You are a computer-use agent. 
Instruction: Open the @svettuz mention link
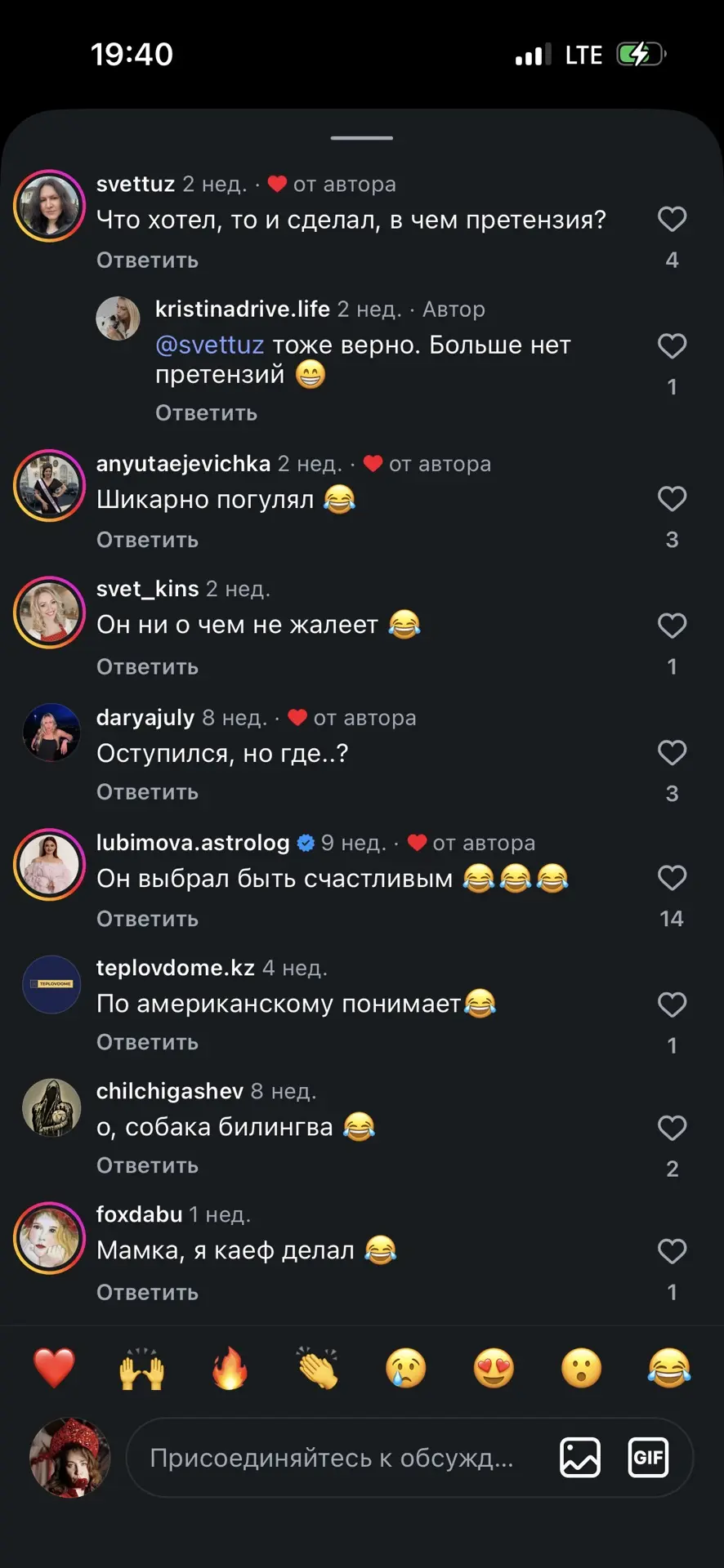[209, 345]
